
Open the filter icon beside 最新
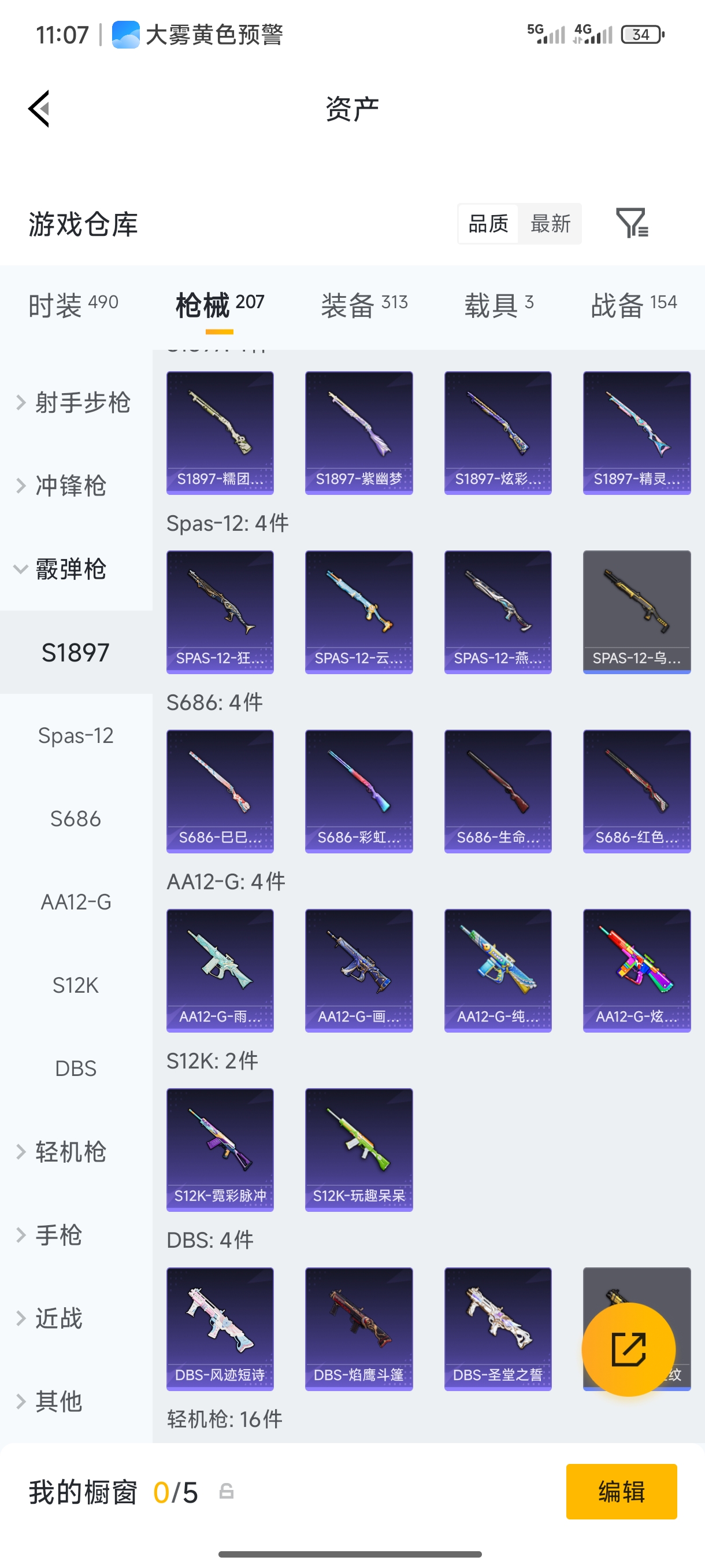click(x=632, y=223)
